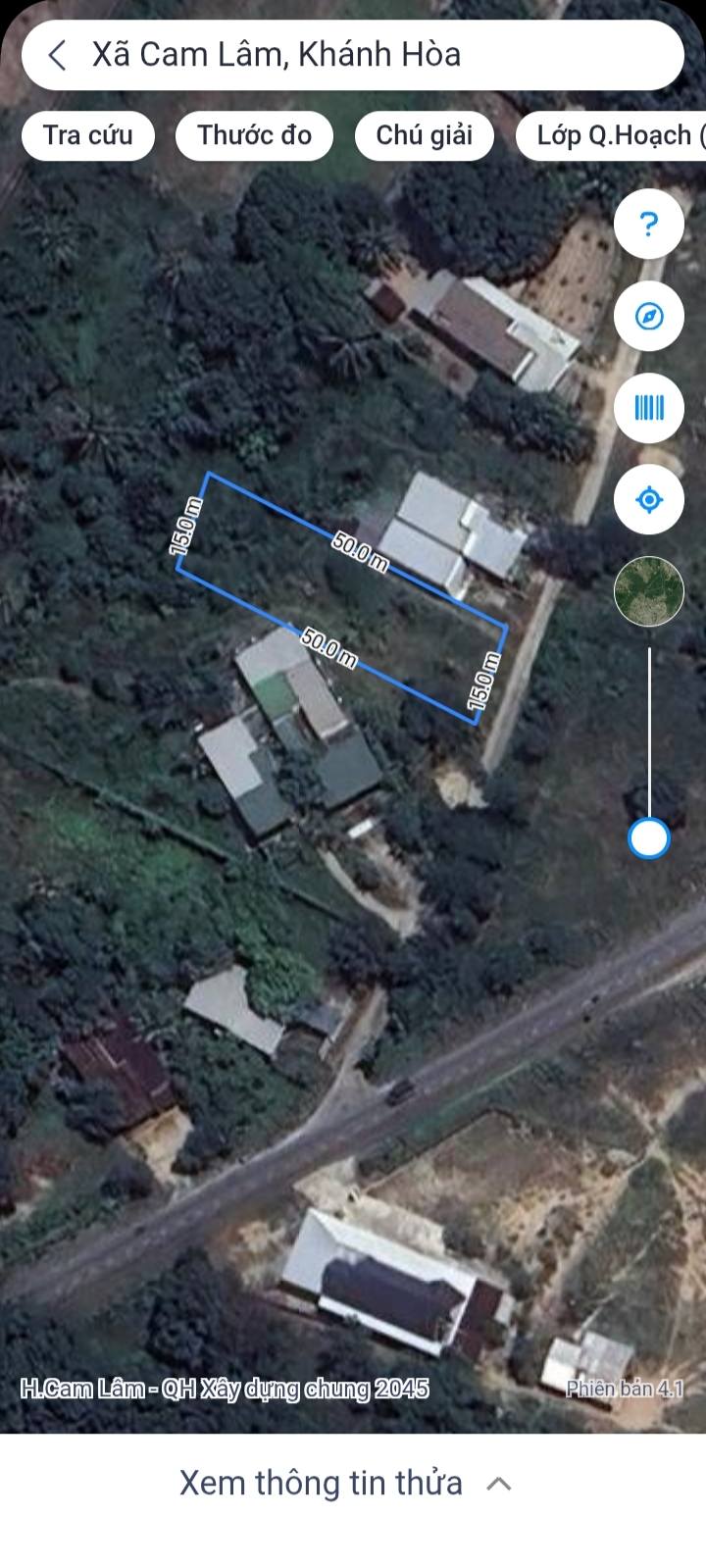The height and width of the screenshot is (1568, 706).
Task: Expand Xem thông tin thửa panel
Action: (x=345, y=1483)
